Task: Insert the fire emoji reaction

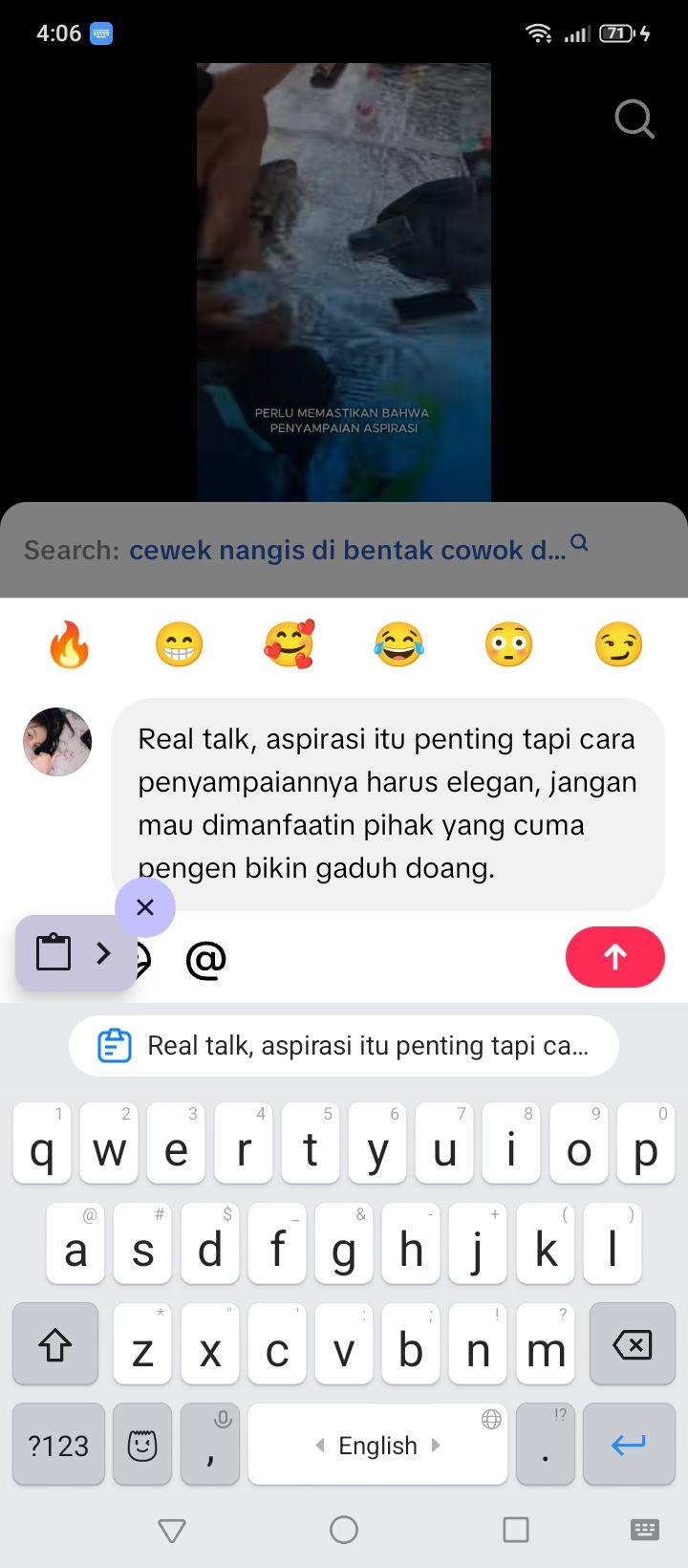Action: (x=70, y=644)
